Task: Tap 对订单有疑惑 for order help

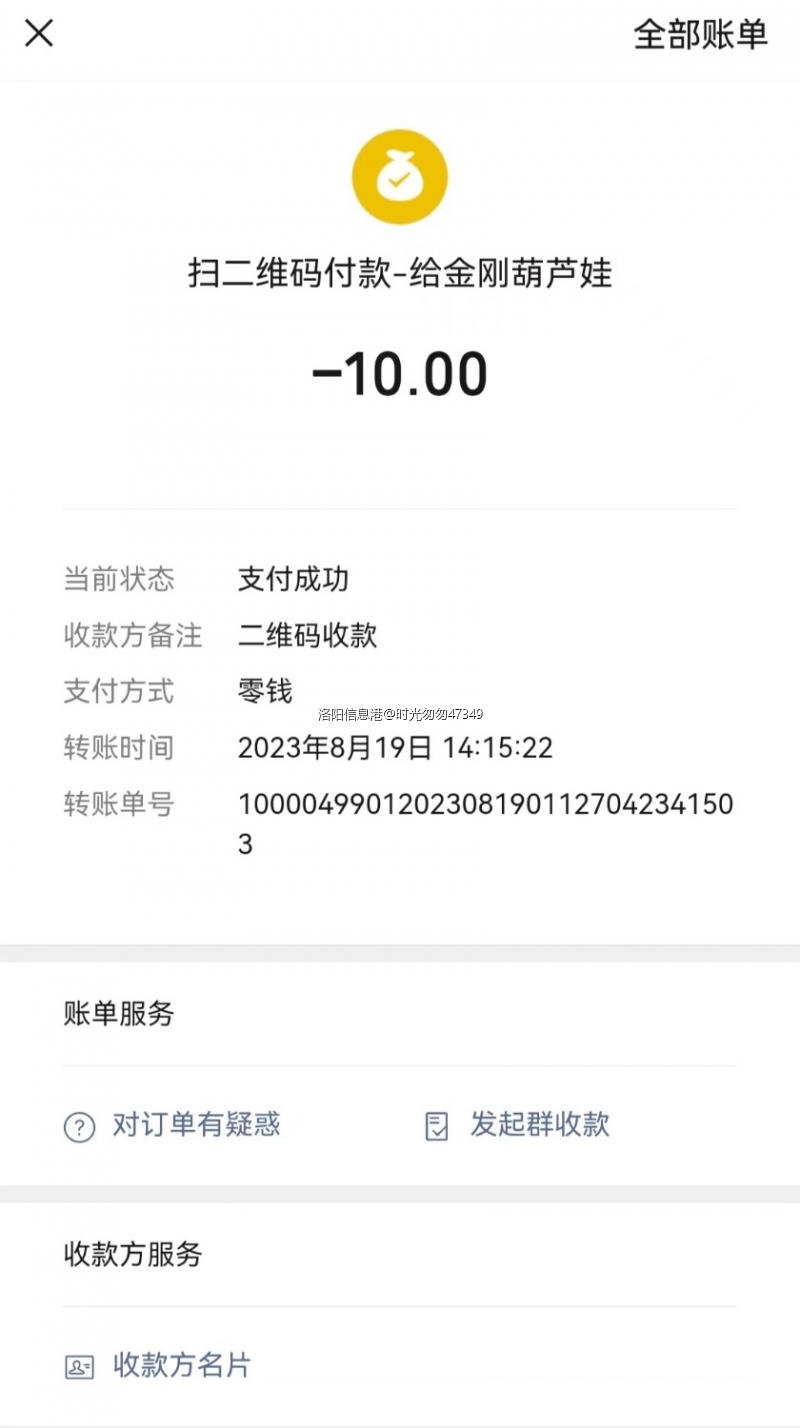Action: [x=172, y=1125]
